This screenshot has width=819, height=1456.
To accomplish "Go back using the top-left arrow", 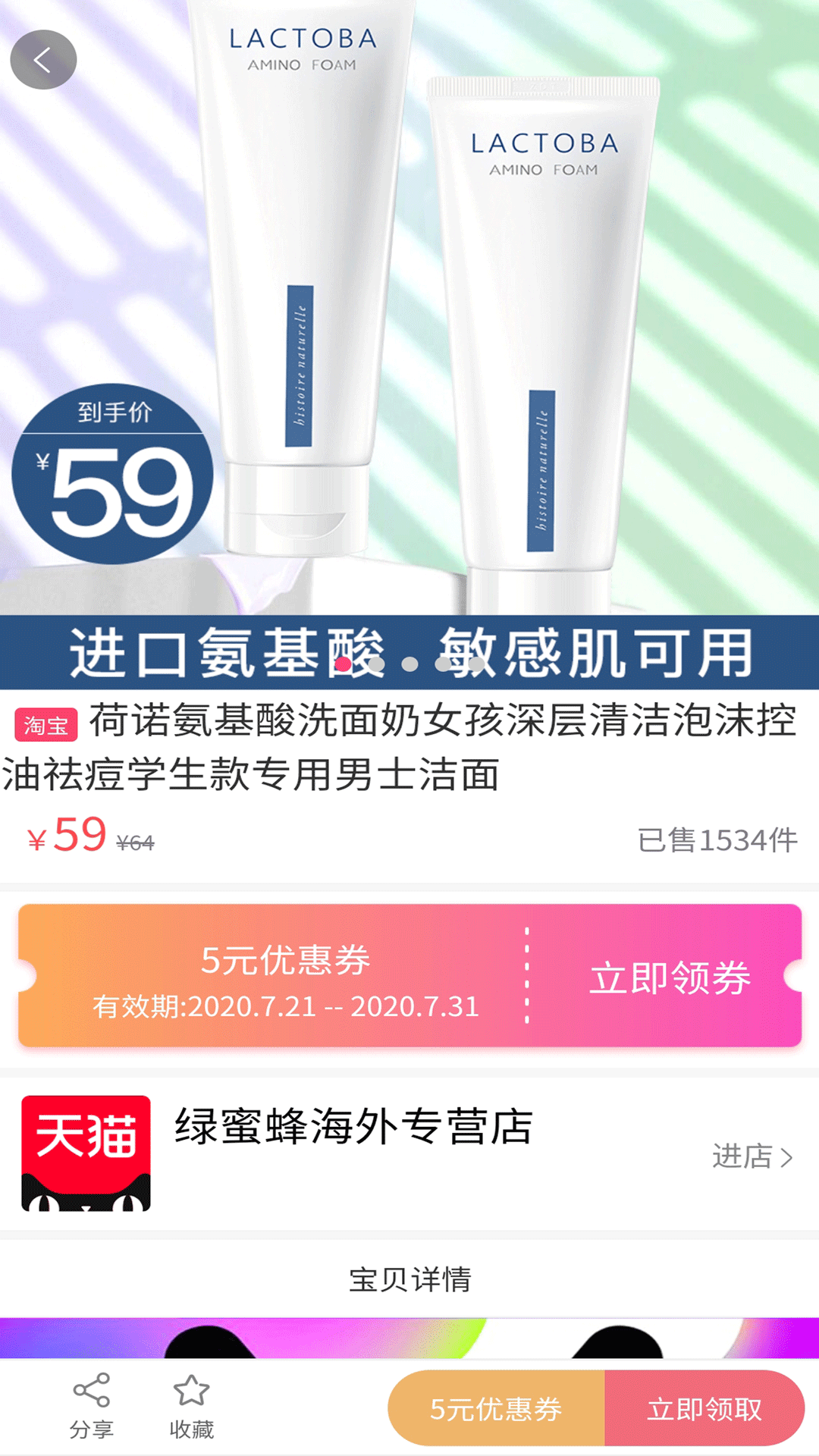I will point(43,60).
